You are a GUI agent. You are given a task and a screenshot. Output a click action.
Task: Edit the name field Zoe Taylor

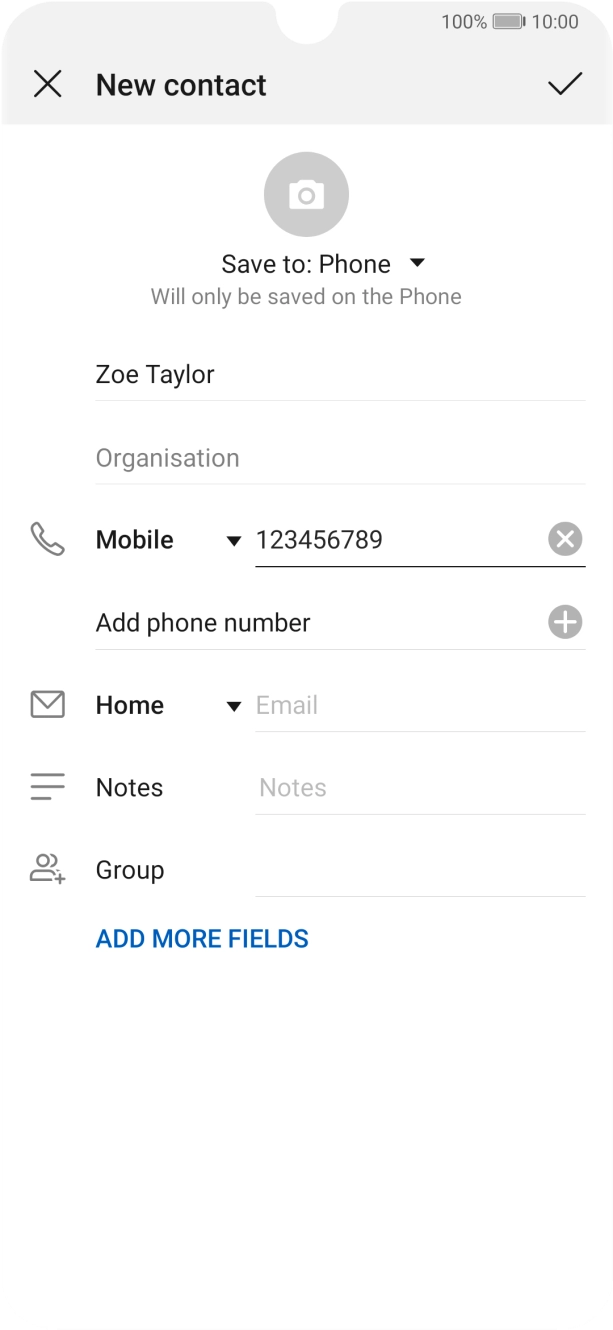tap(340, 375)
